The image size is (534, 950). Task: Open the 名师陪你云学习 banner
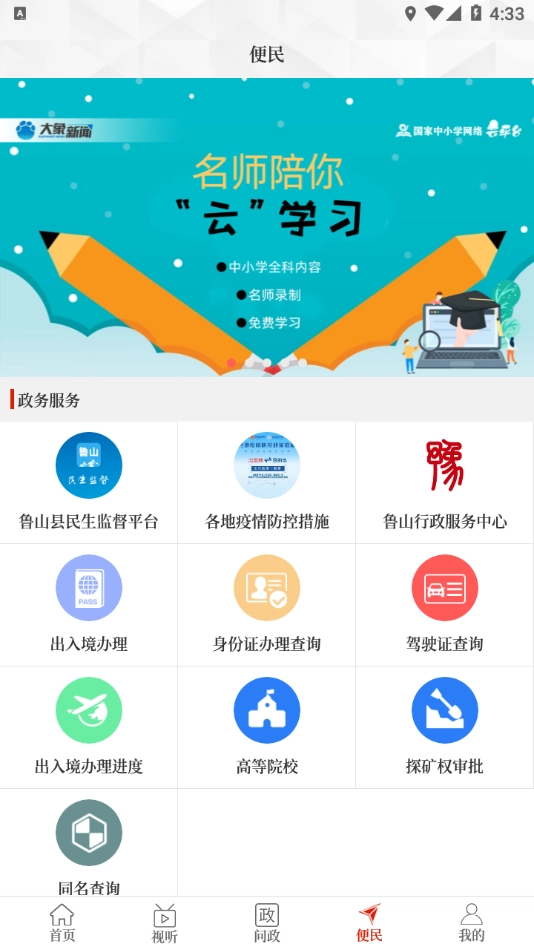pos(267,227)
